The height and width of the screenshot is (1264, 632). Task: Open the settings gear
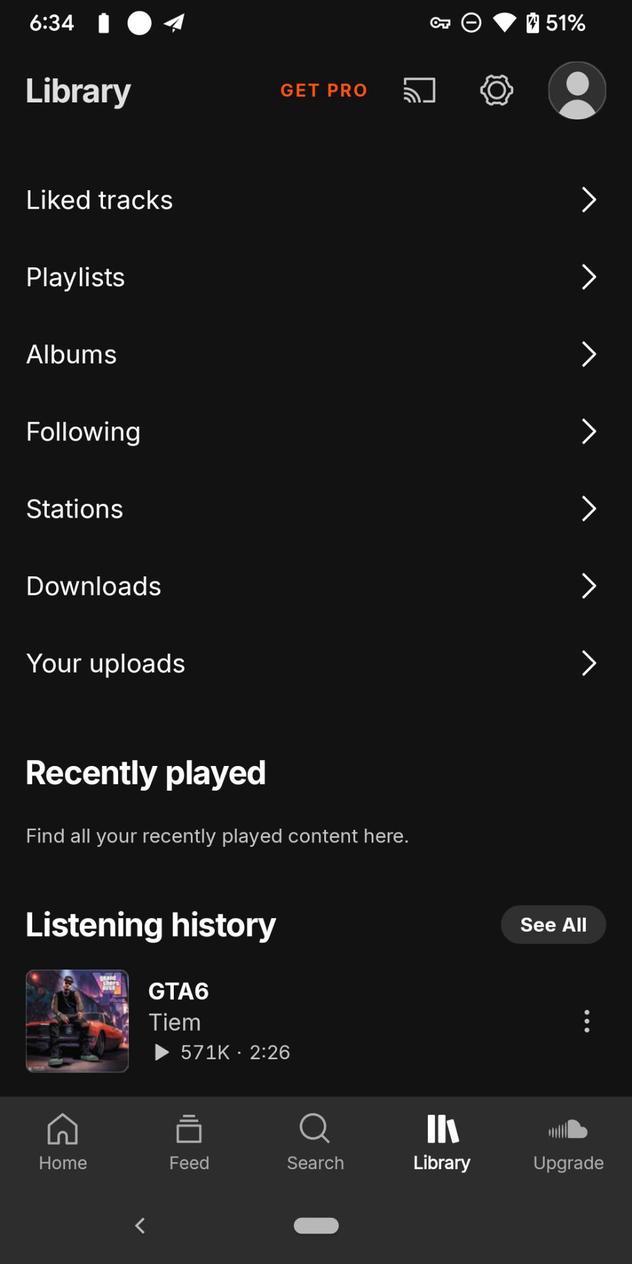click(496, 91)
